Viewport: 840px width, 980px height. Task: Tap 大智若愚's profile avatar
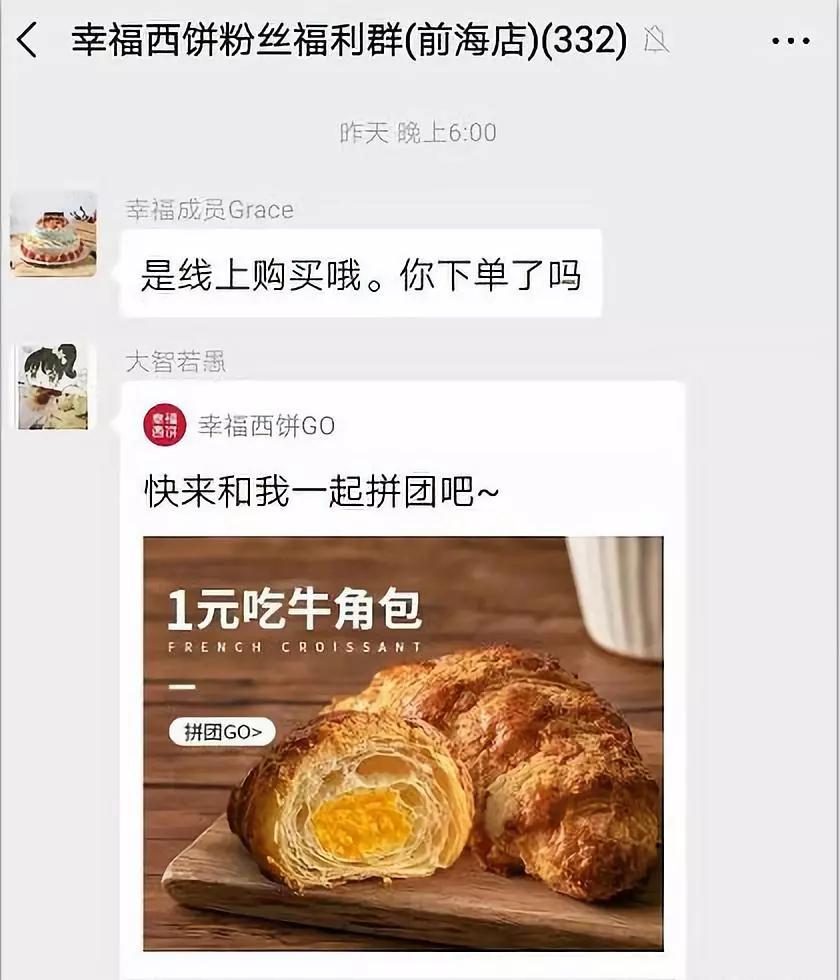54,387
